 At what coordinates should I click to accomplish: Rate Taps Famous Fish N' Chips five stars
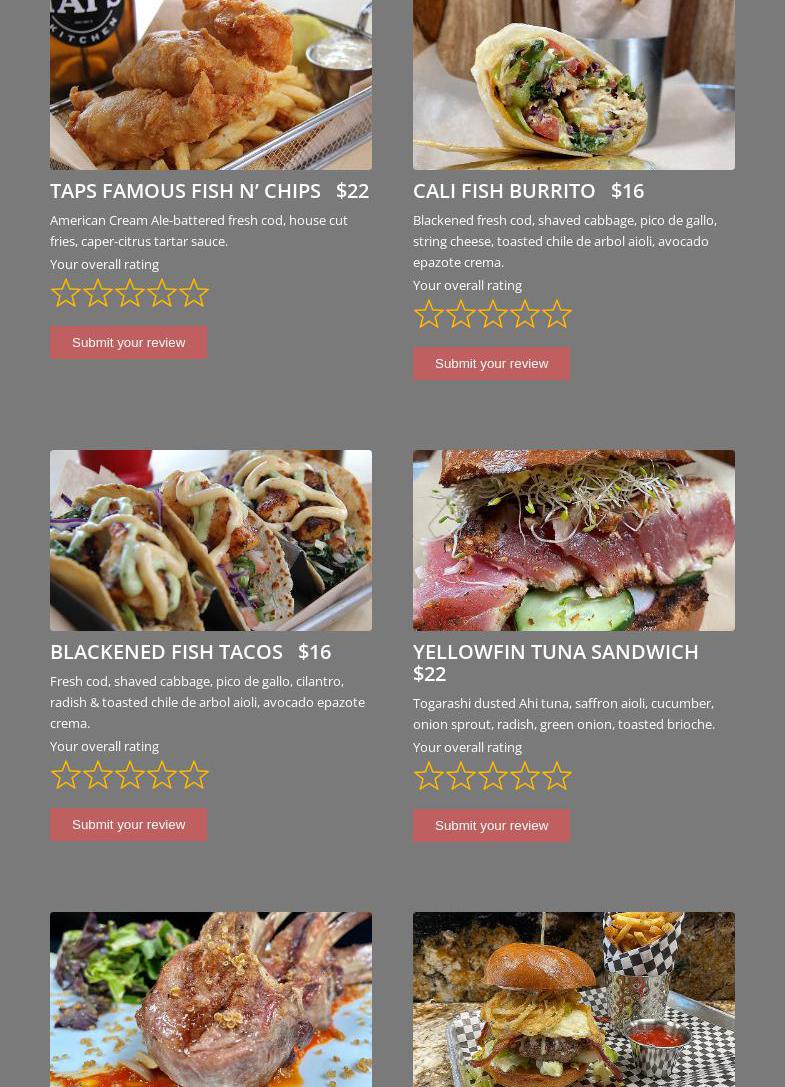194,293
